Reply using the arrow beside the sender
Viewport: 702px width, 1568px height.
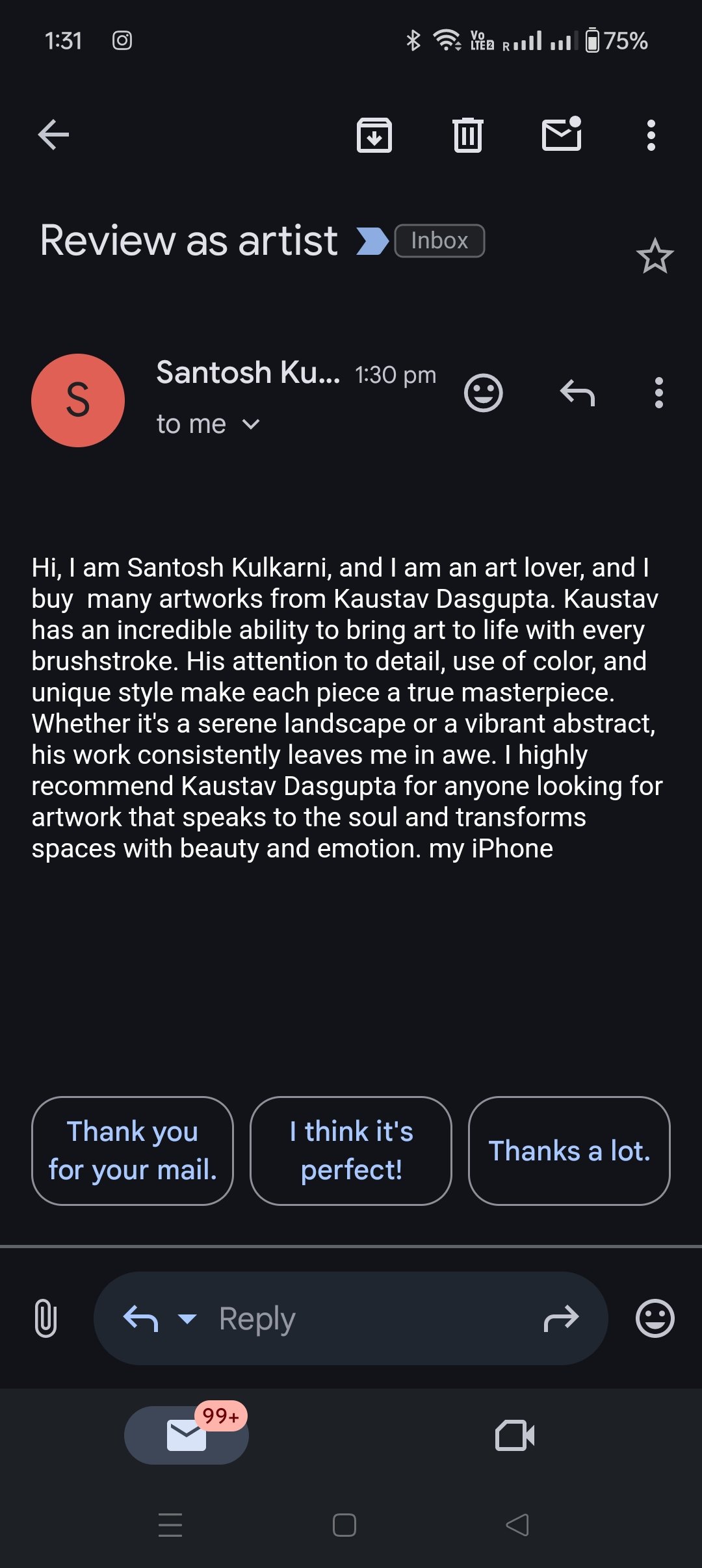[x=577, y=393]
